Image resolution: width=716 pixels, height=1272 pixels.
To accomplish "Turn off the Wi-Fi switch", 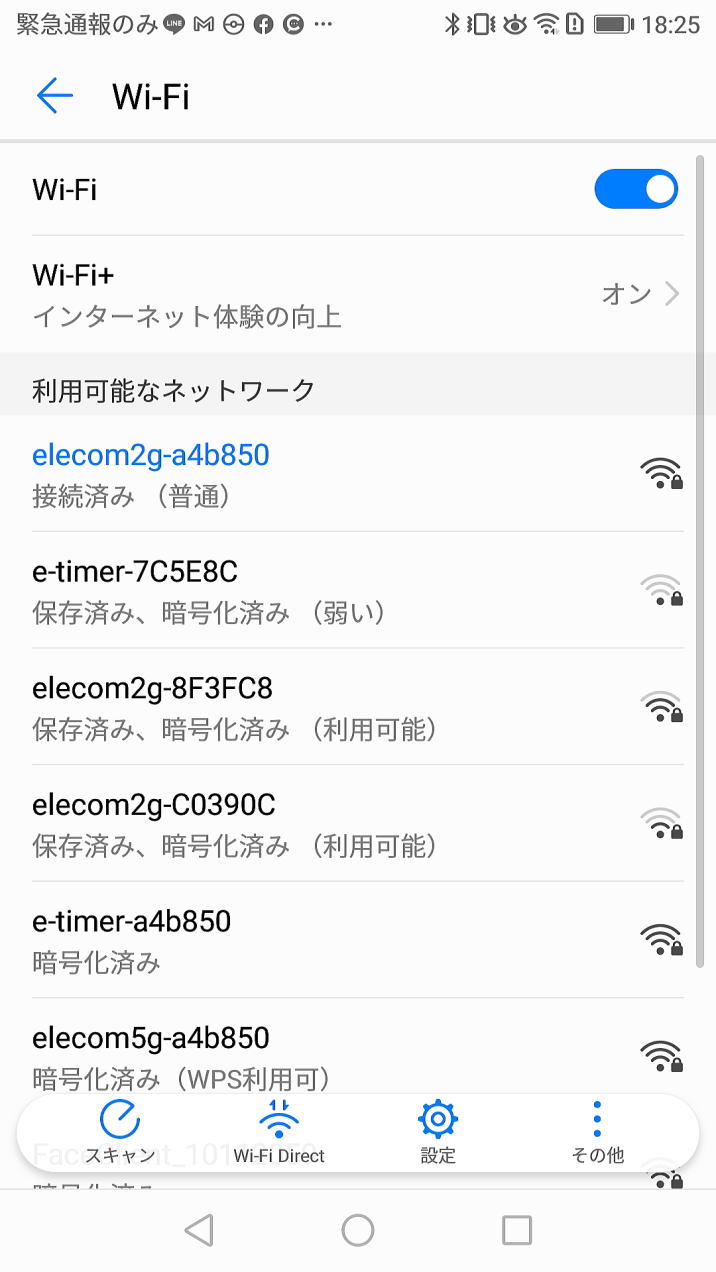I will 636,189.
